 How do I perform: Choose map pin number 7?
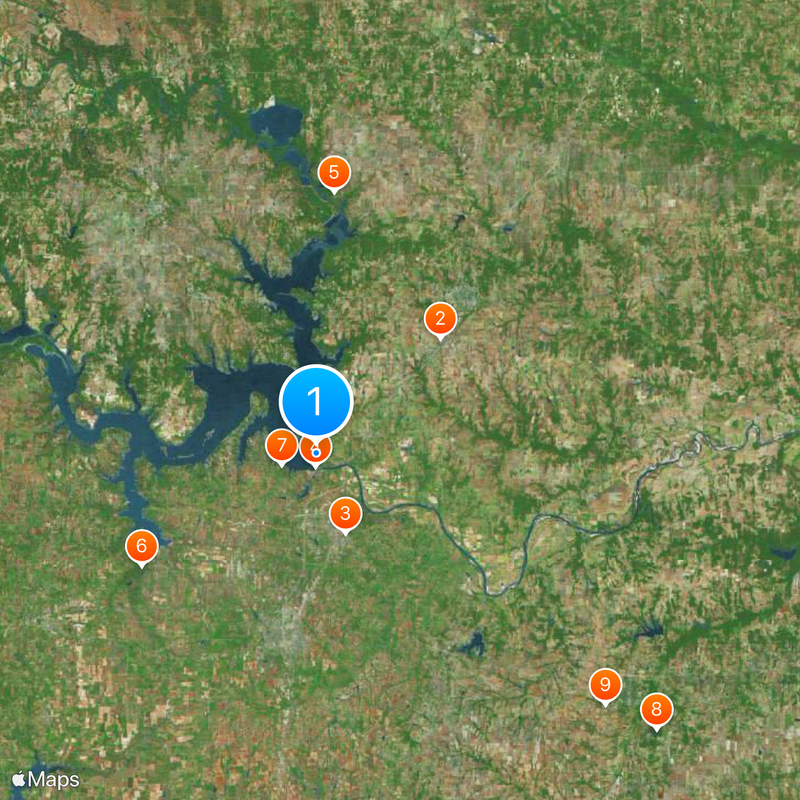coord(281,445)
